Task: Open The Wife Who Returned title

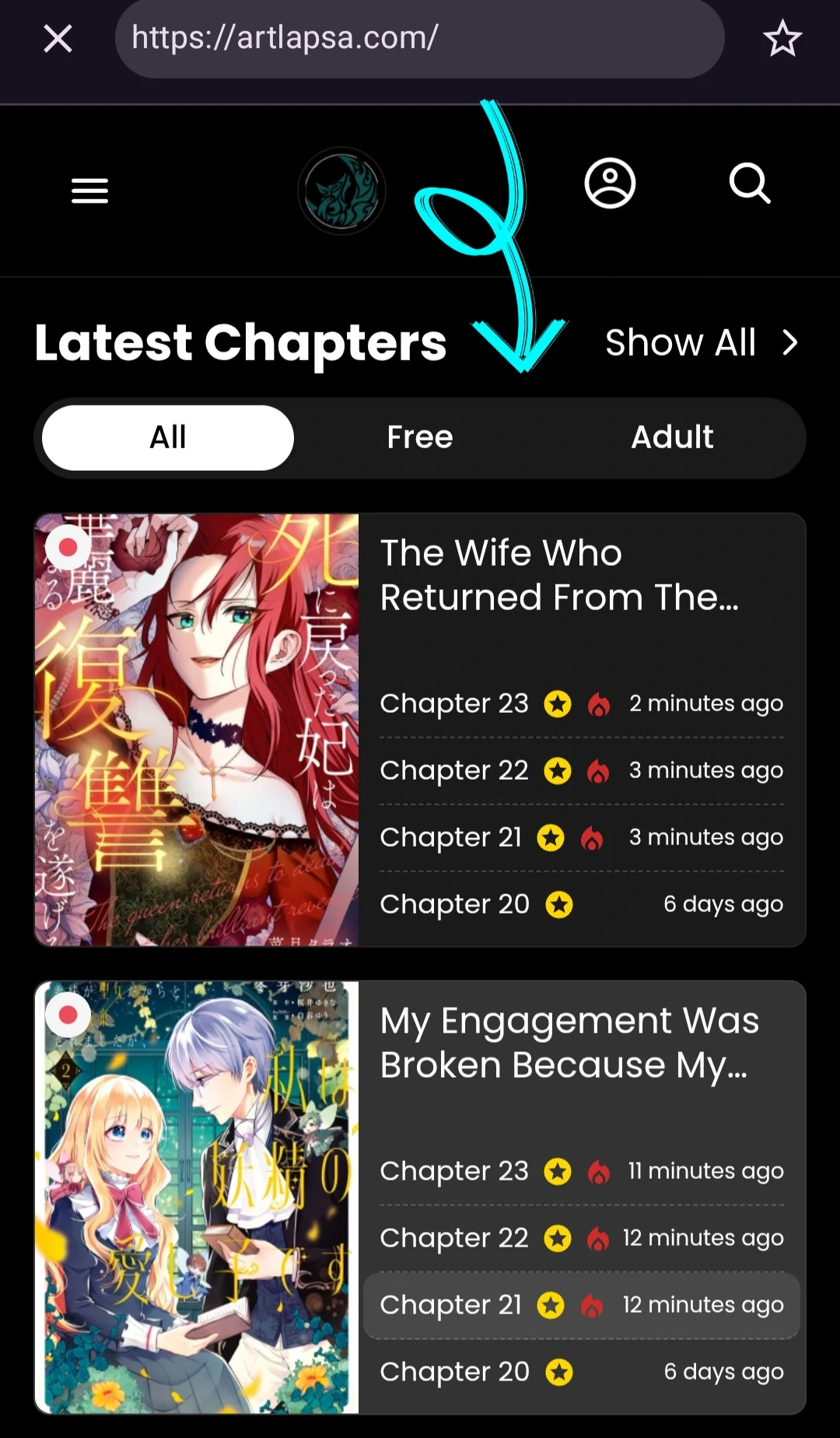Action: [559, 575]
